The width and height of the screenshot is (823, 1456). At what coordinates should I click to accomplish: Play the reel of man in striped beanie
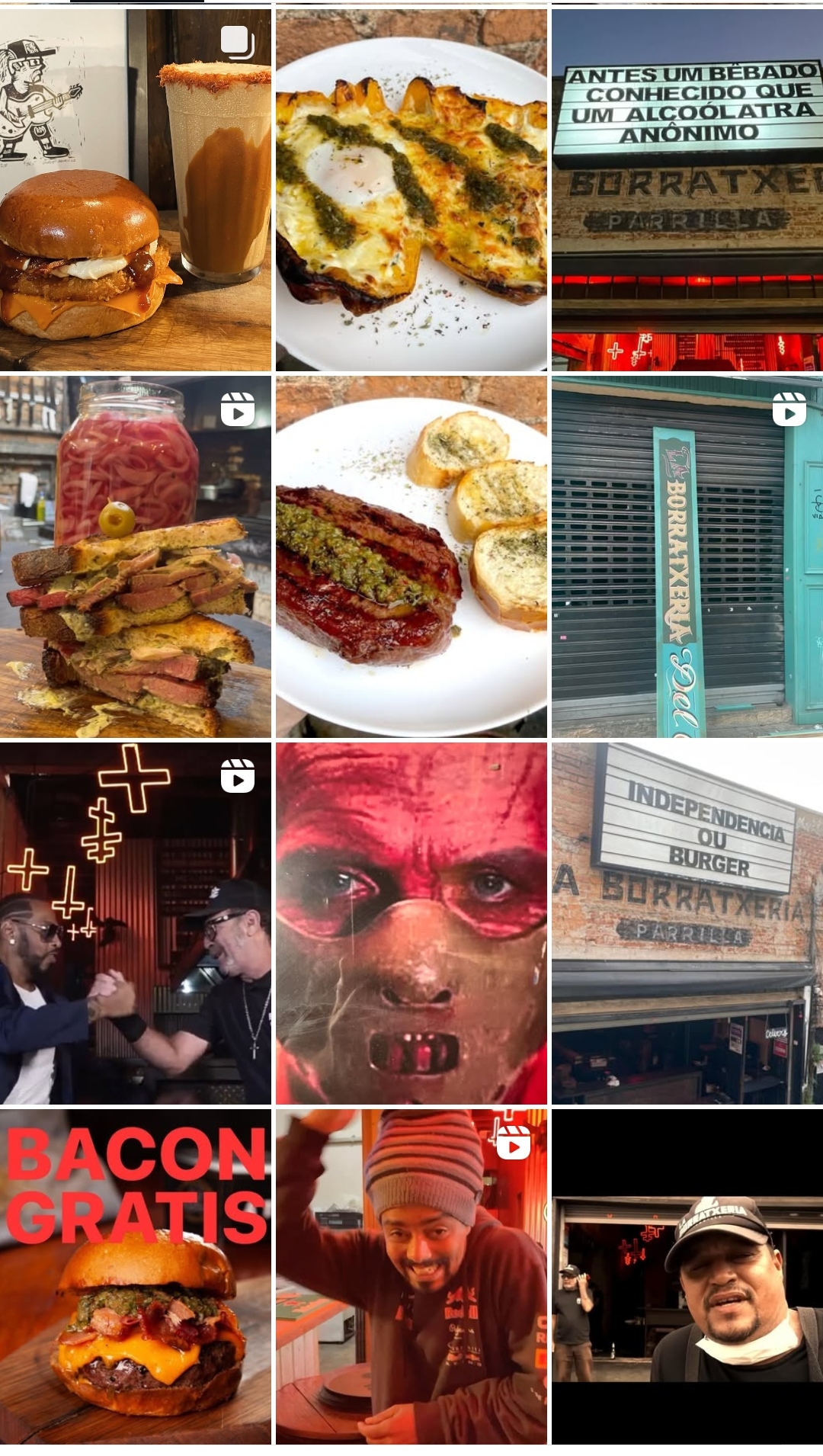pos(411,1277)
